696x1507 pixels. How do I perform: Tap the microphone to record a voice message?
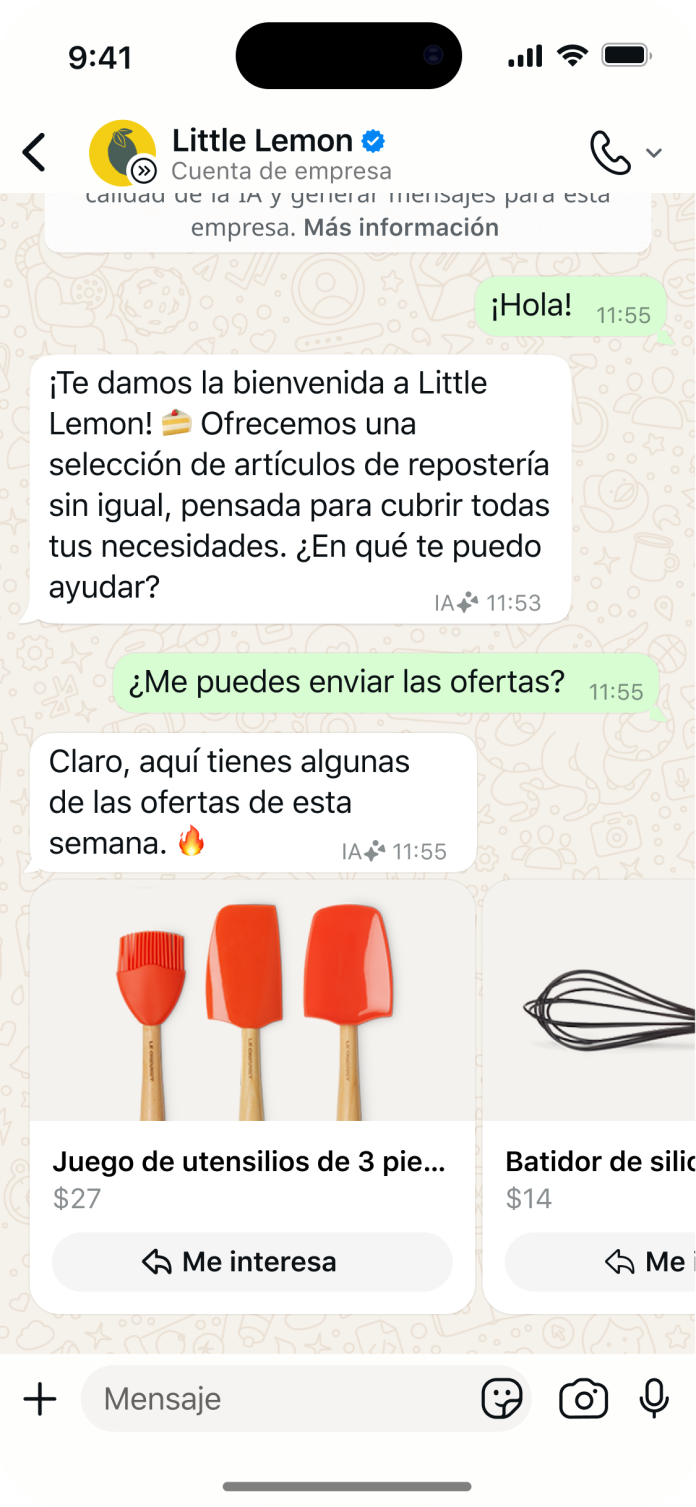(654, 1399)
